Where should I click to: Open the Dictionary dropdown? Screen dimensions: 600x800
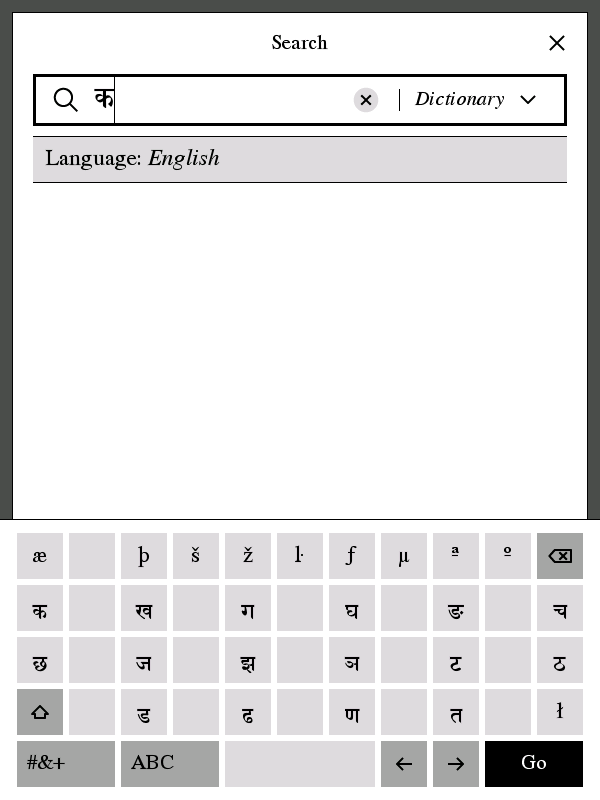476,99
